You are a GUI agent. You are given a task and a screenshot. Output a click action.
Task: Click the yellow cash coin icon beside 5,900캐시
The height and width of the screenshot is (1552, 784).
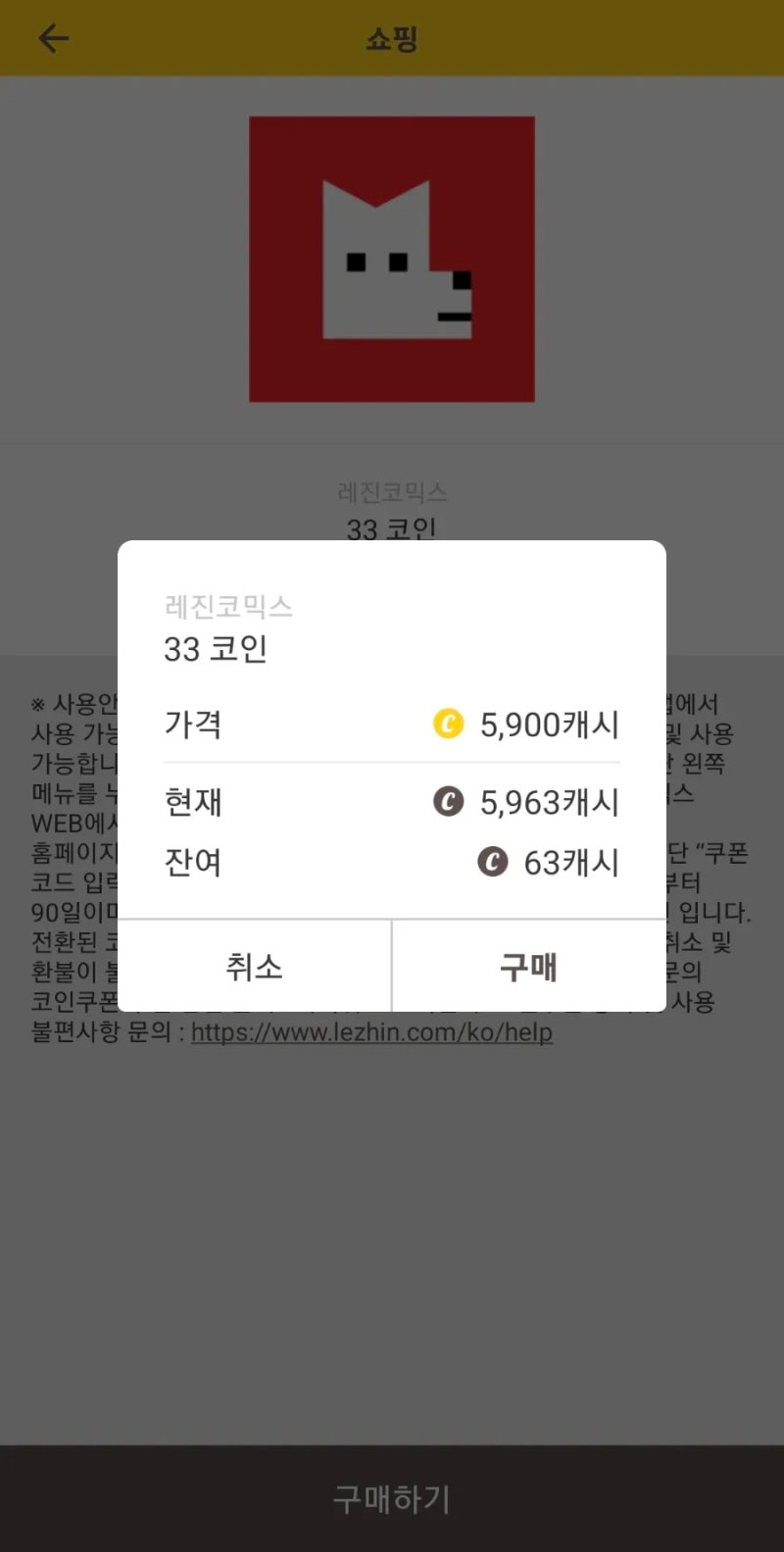(448, 725)
